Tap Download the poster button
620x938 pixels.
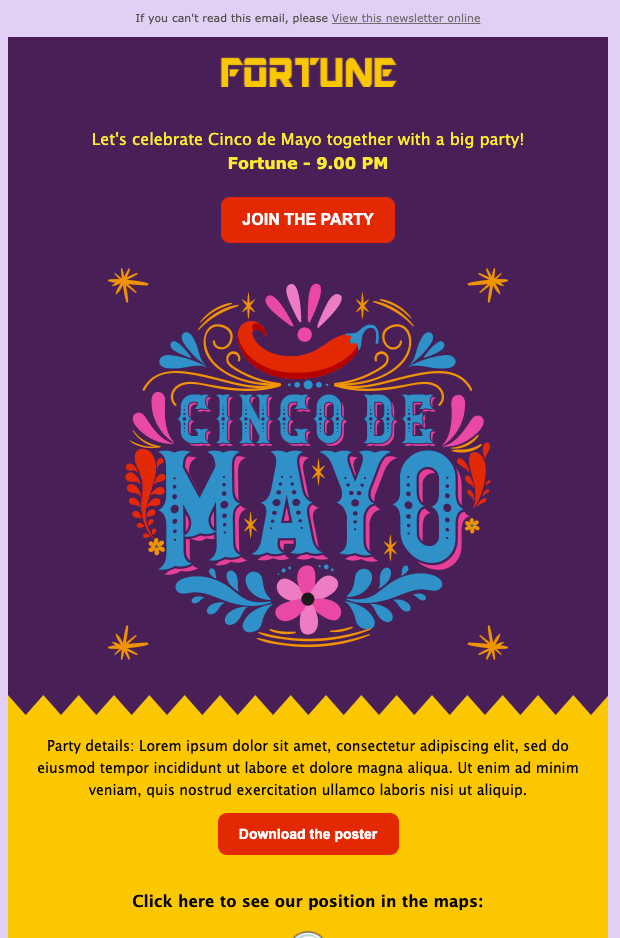click(308, 834)
